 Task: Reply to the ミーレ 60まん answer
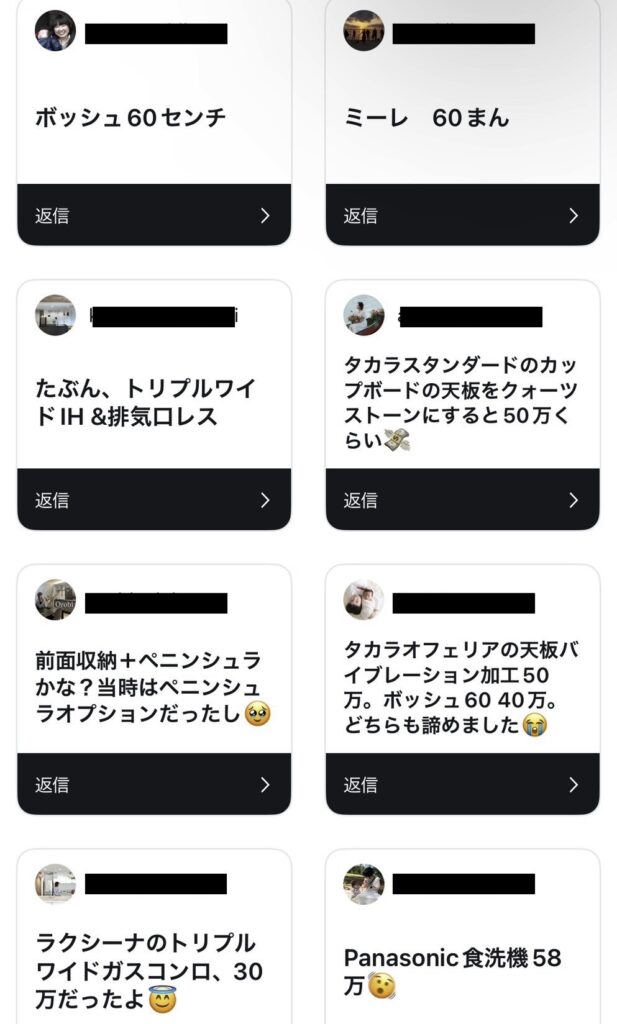click(462, 215)
